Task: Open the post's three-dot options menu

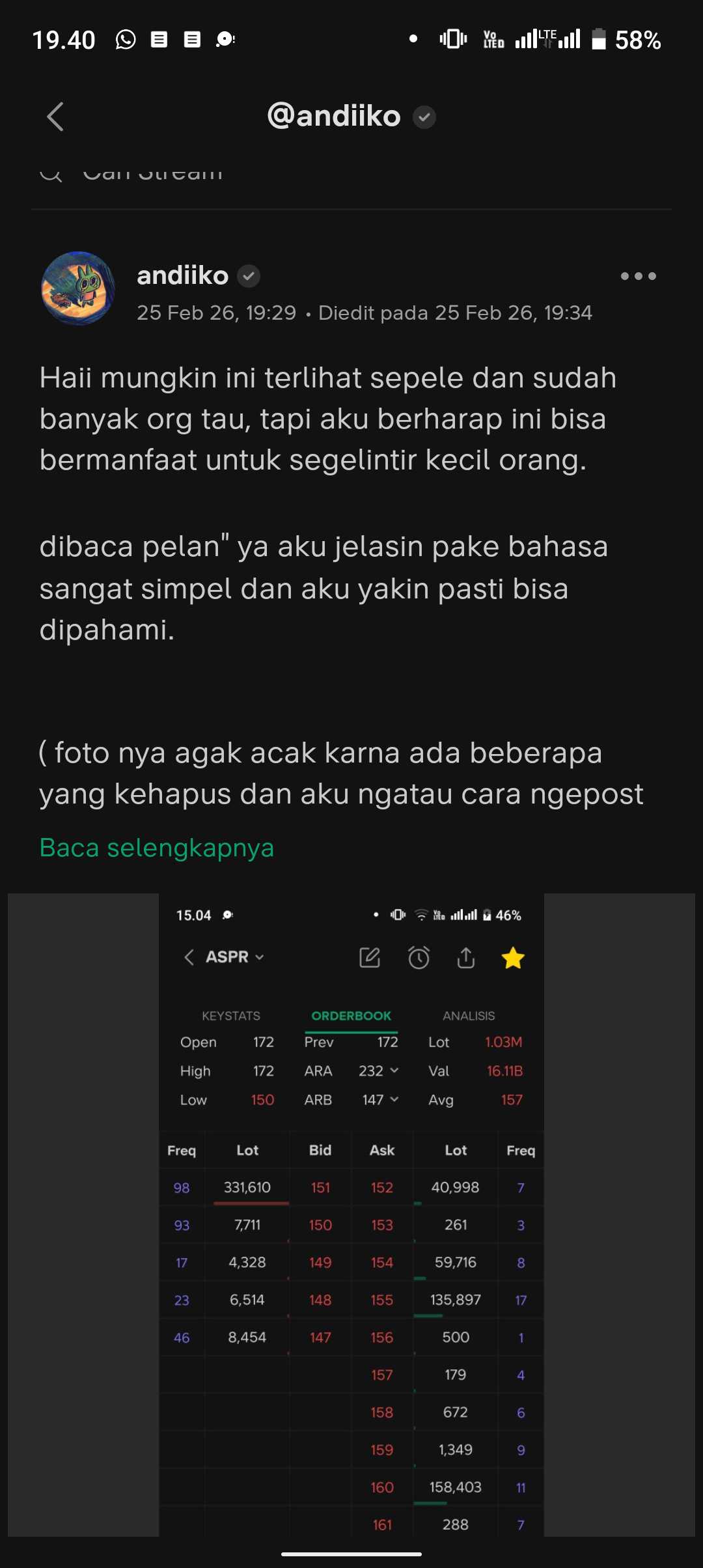Action: [x=638, y=276]
